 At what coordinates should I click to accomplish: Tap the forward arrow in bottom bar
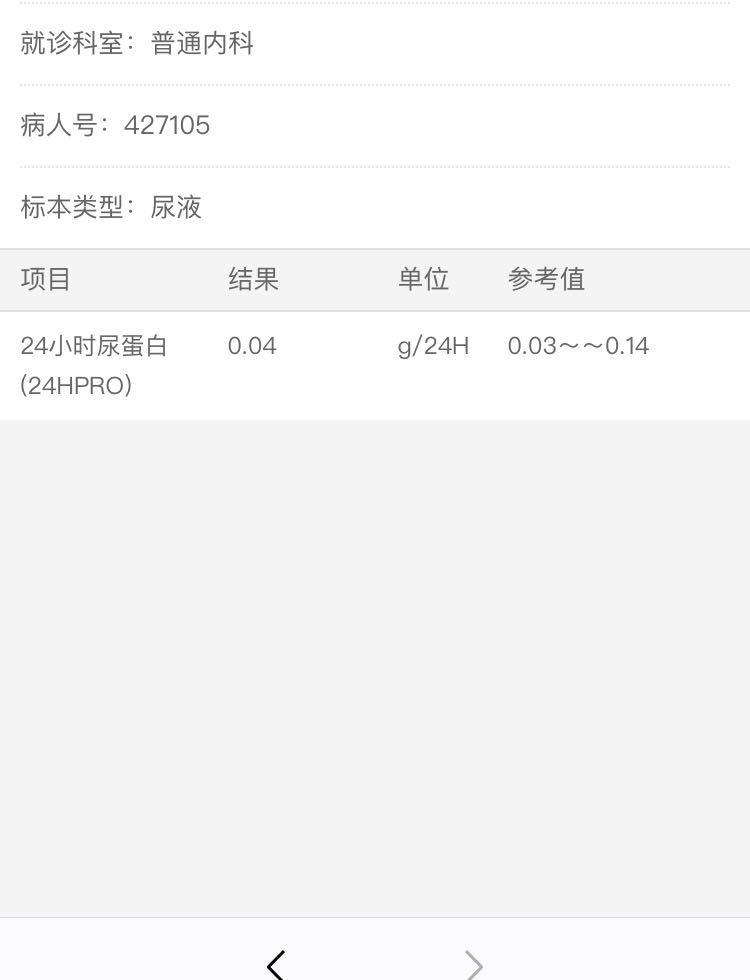(x=474, y=964)
